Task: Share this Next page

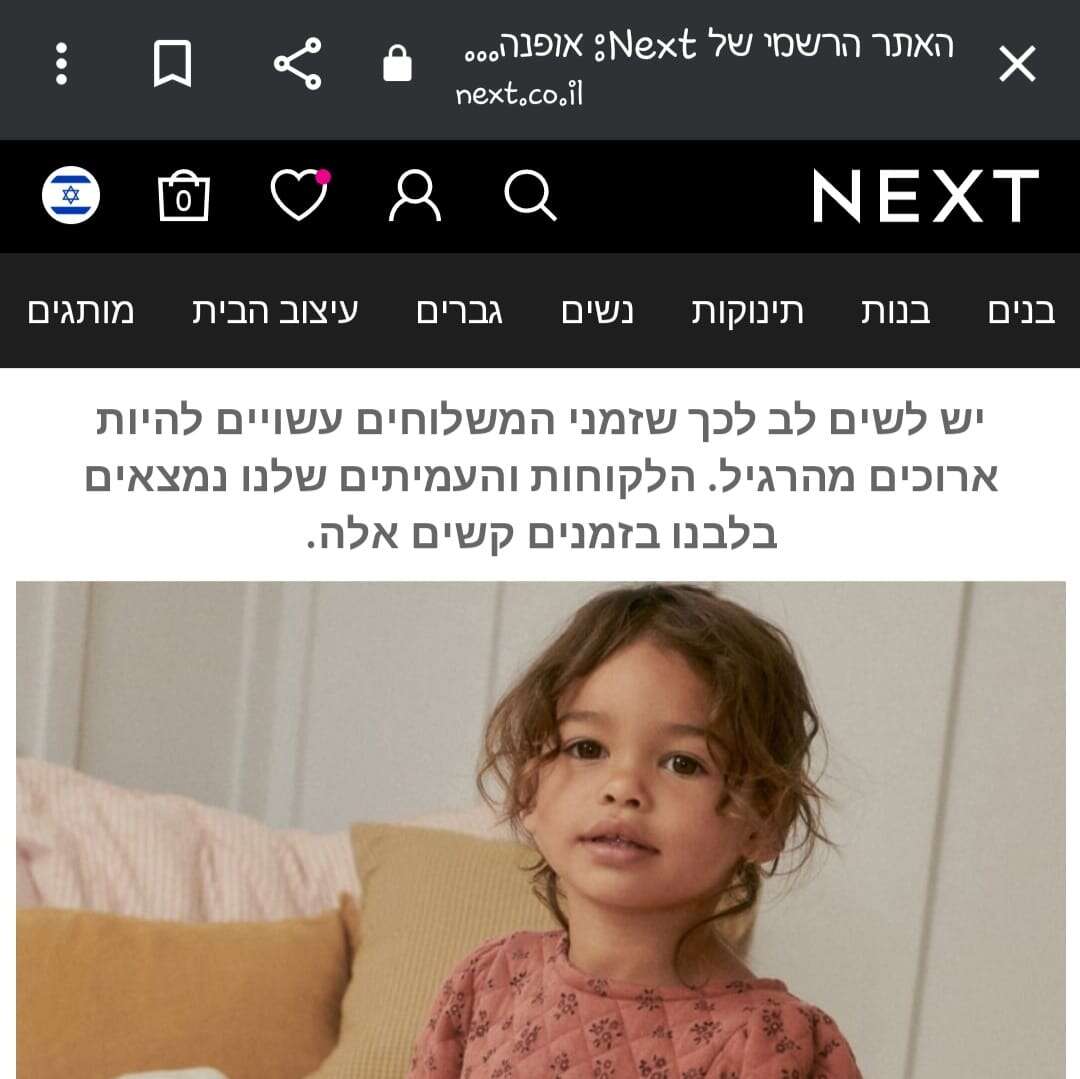Action: click(297, 65)
